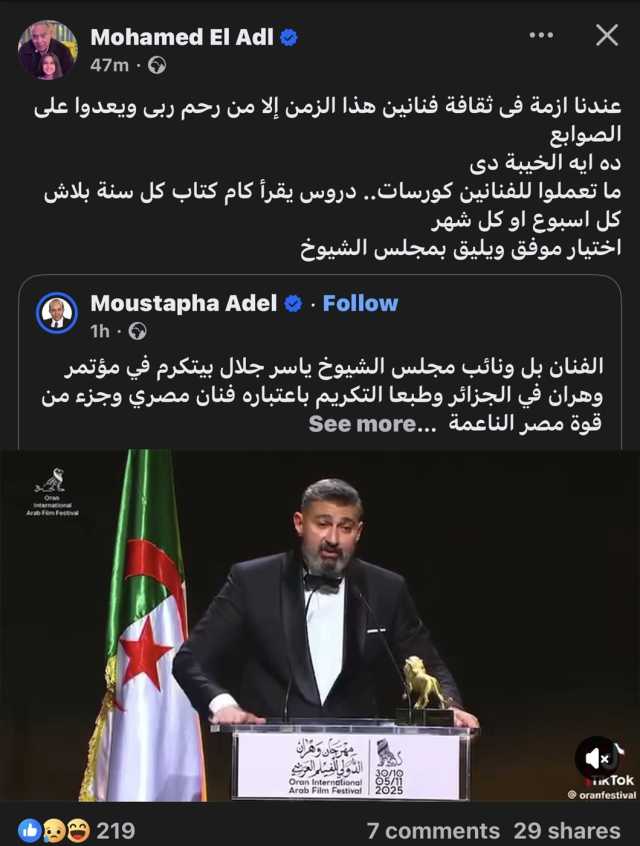The height and width of the screenshot is (846, 640).
Task: Open the 7 comments
Action: click(432, 830)
